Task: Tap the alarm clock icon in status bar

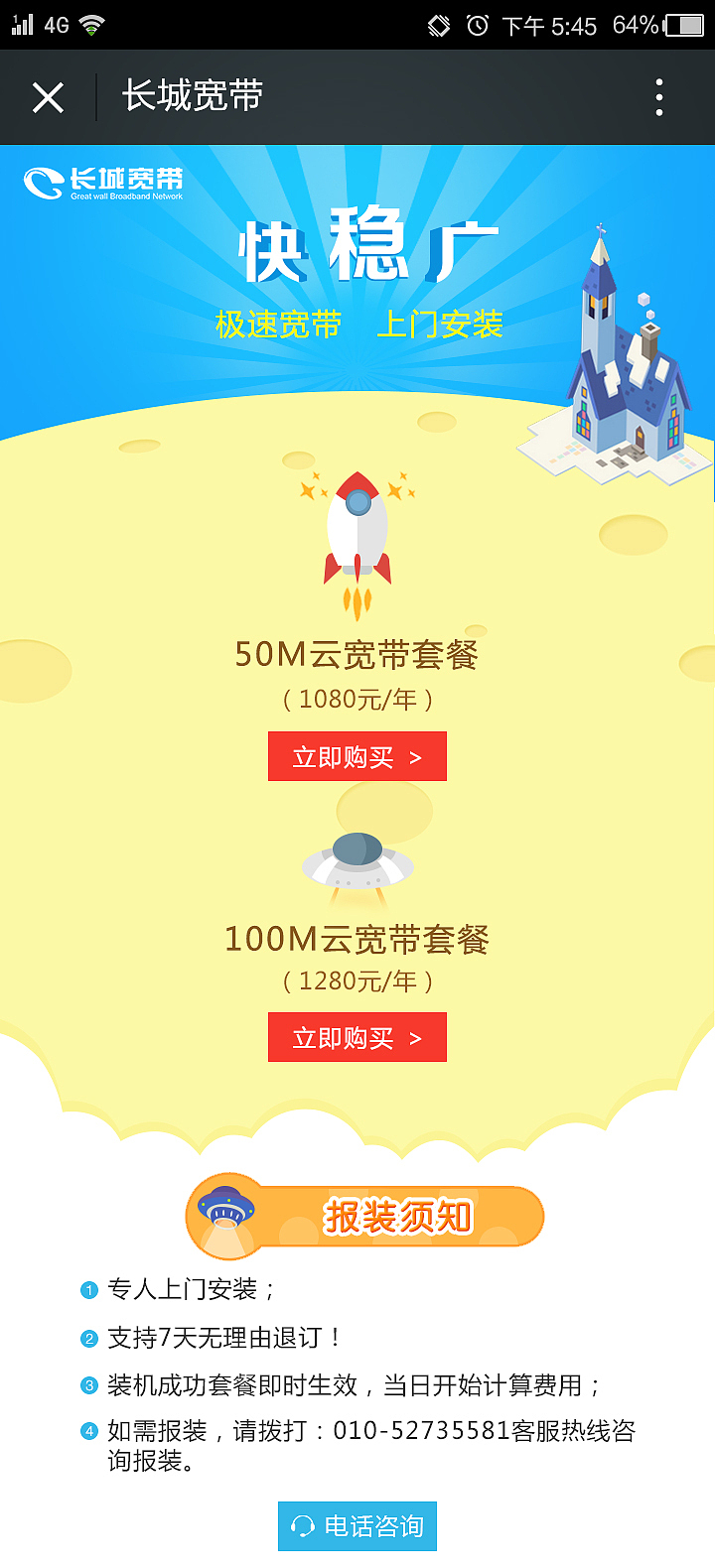Action: point(477,27)
